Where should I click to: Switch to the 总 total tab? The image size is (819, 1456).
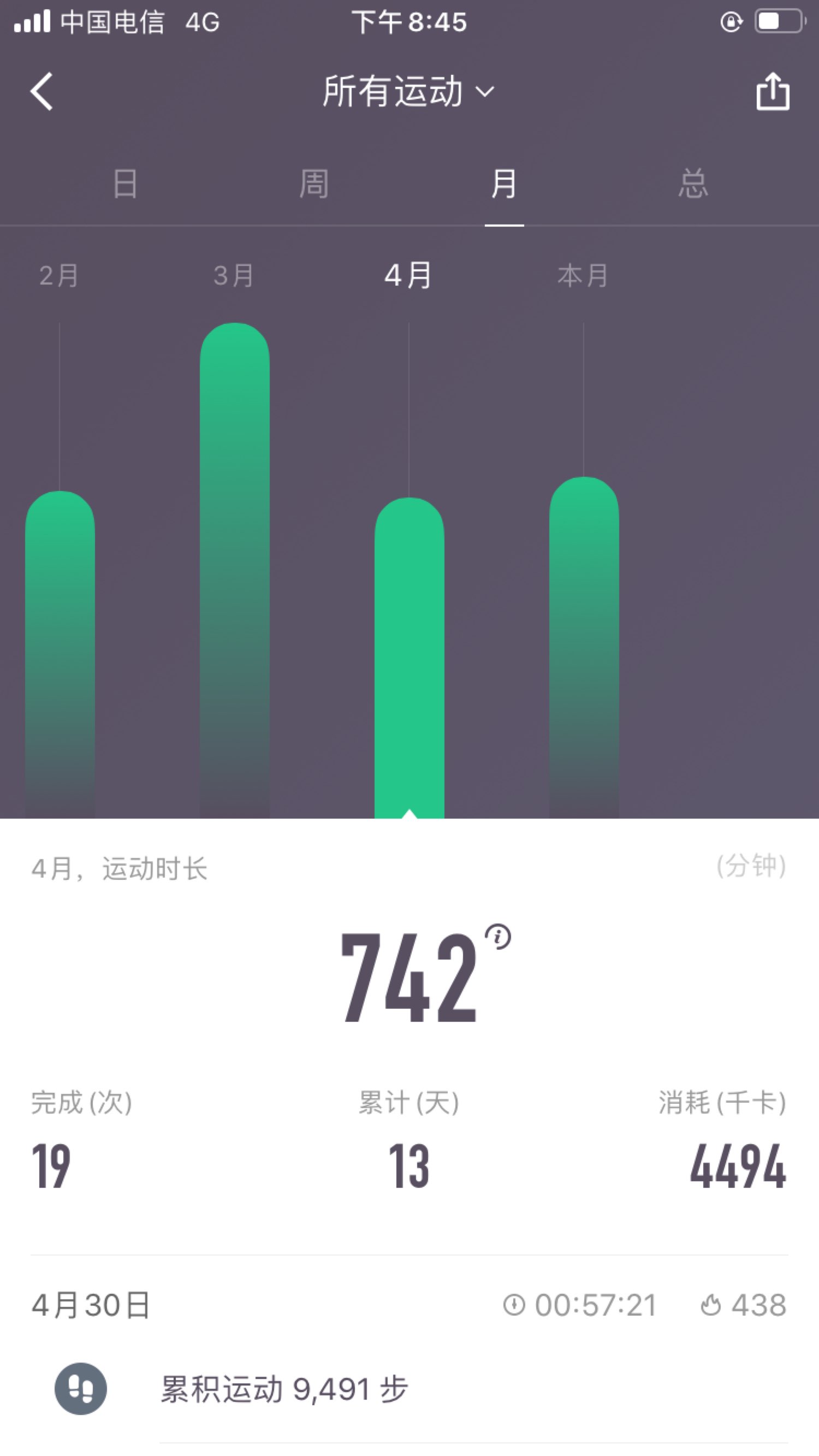[693, 184]
